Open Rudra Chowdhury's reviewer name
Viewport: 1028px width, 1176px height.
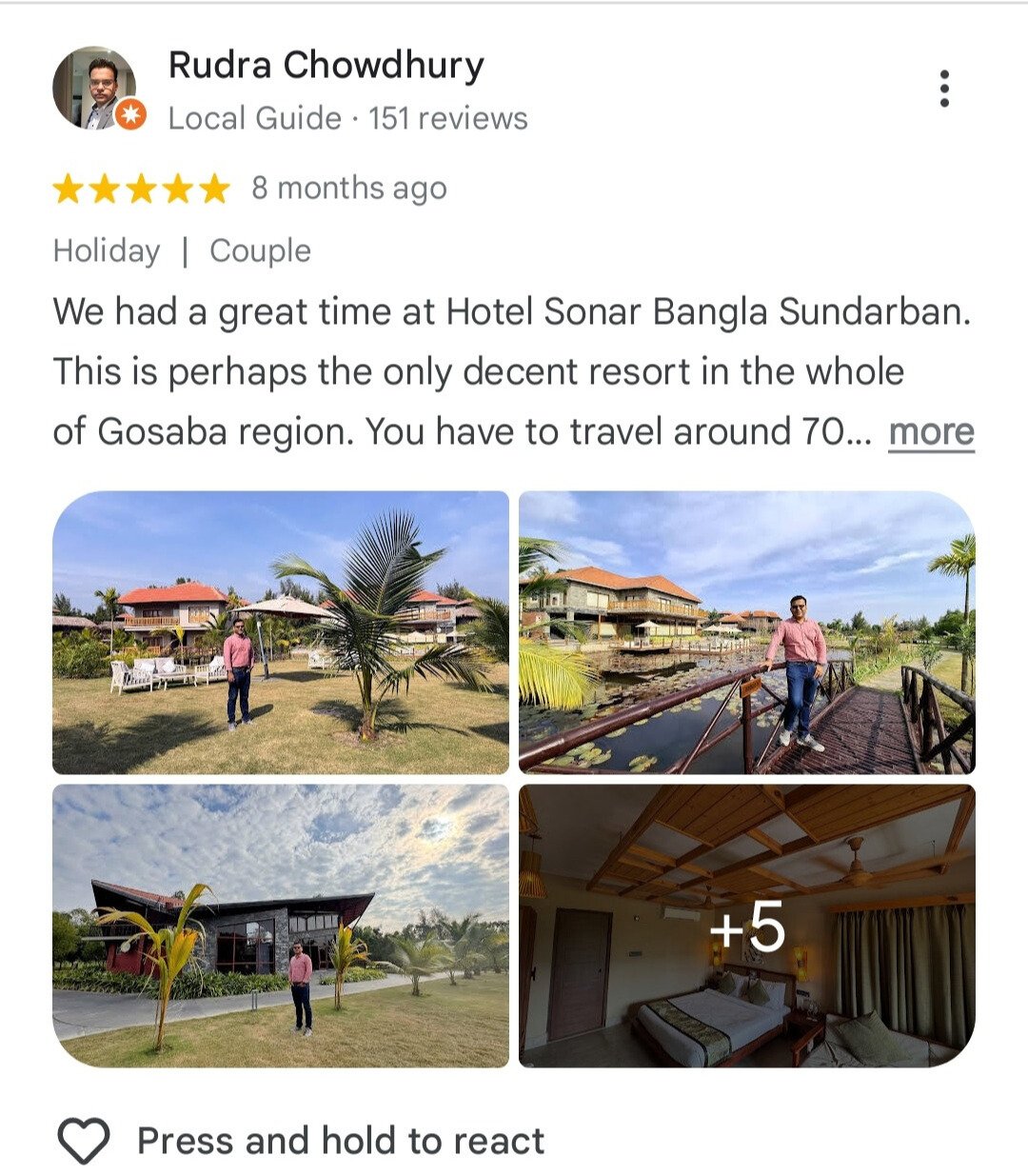(x=326, y=66)
